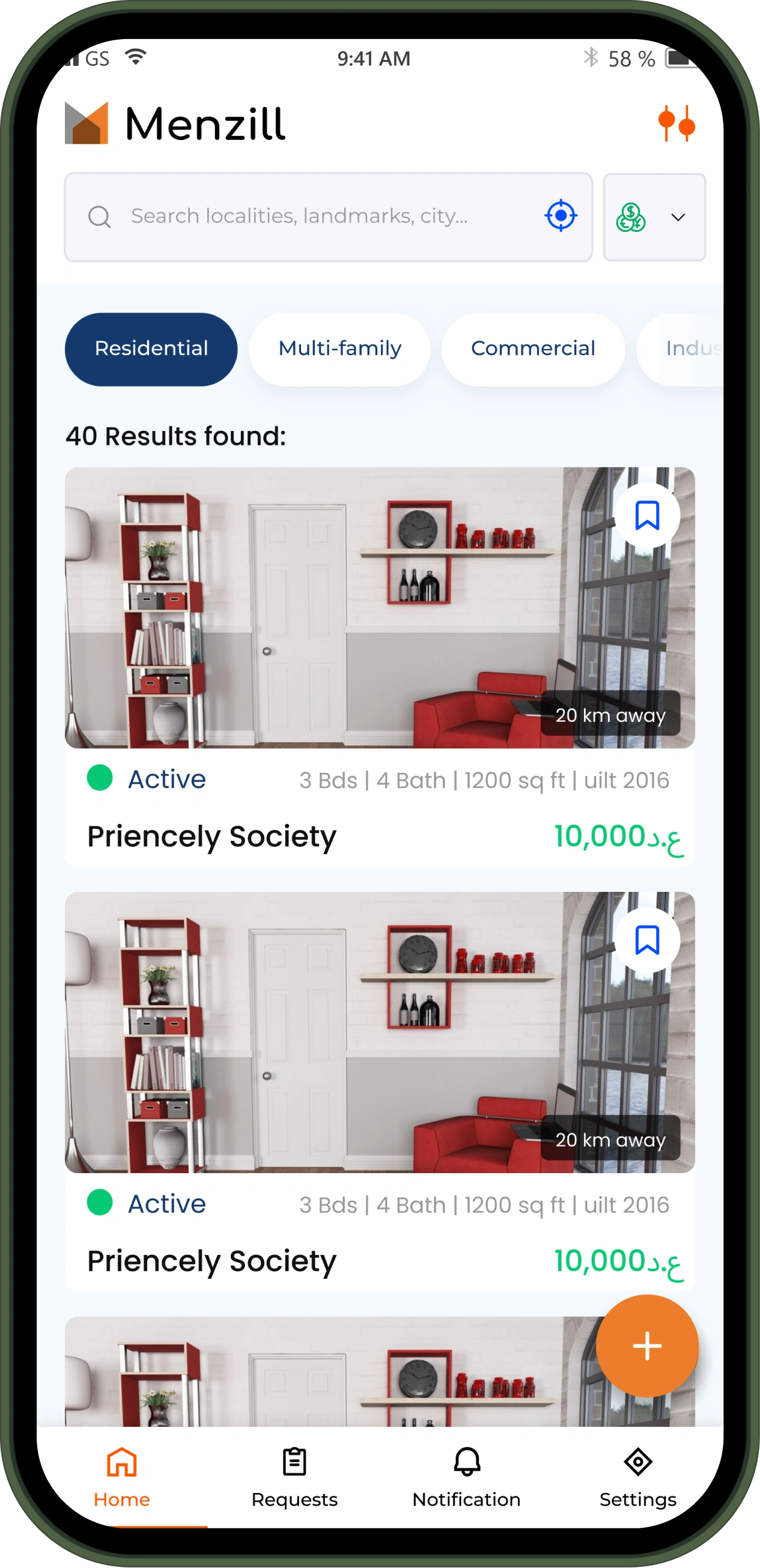Select the Residential chip
The height and width of the screenshot is (1568, 760).
pyautogui.click(x=151, y=349)
